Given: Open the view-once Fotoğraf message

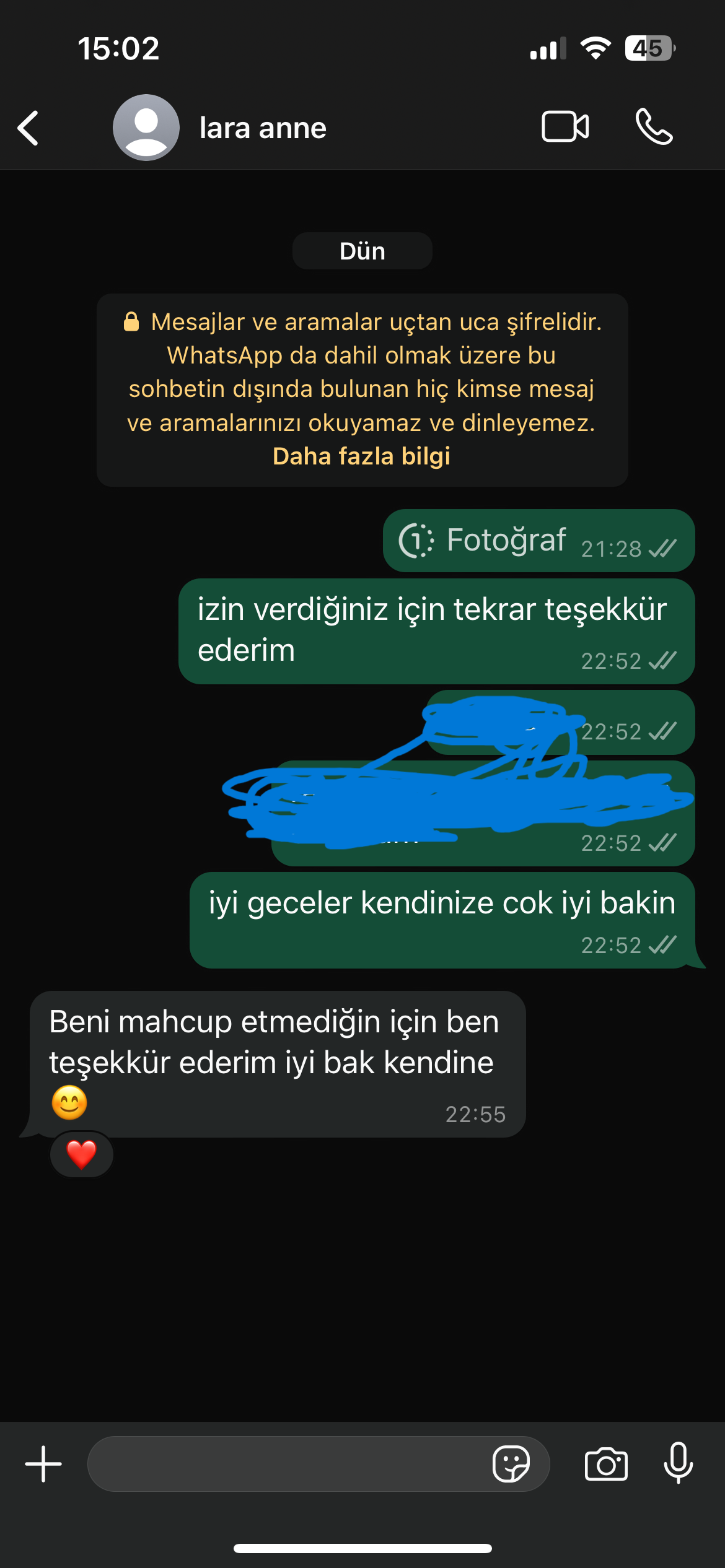Looking at the screenshot, I should 538,540.
